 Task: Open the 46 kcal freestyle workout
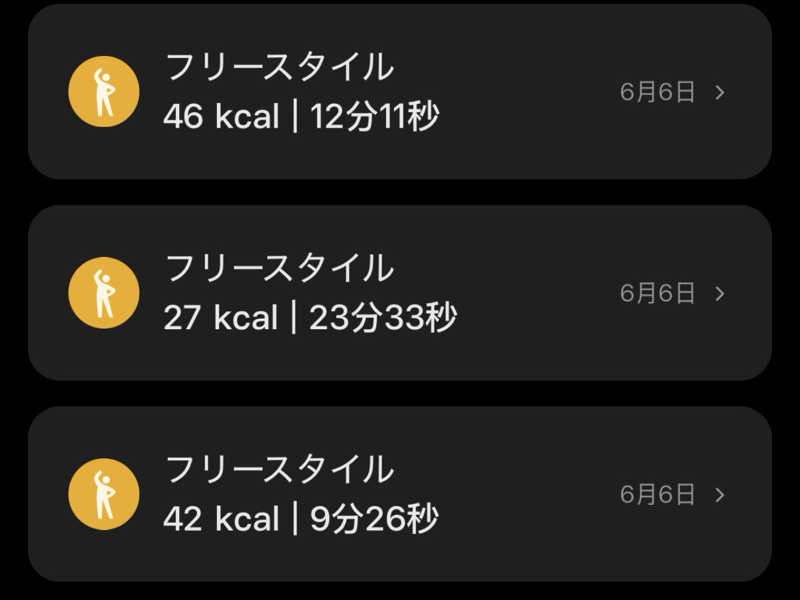(400, 92)
